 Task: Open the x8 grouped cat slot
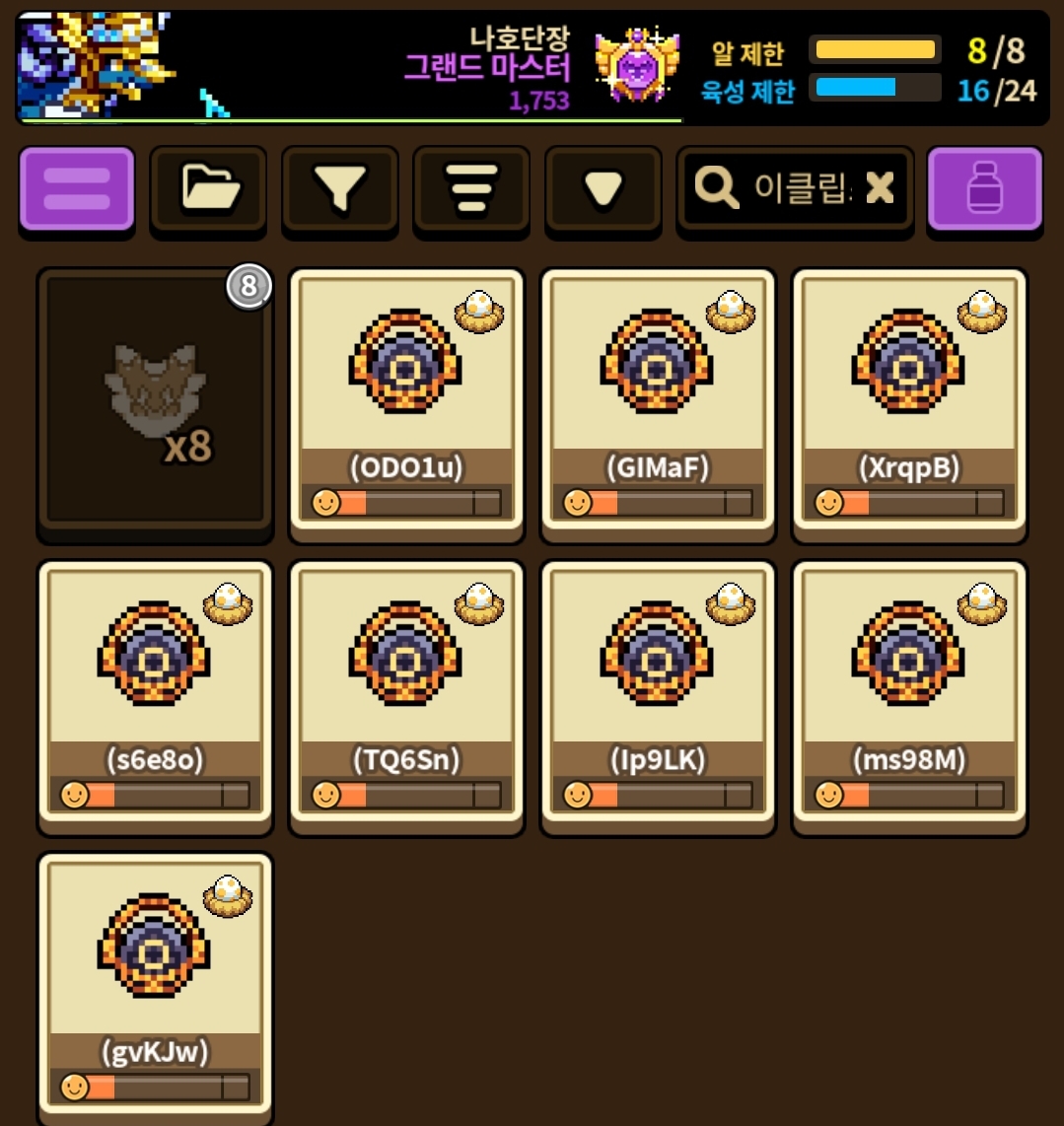coord(155,403)
